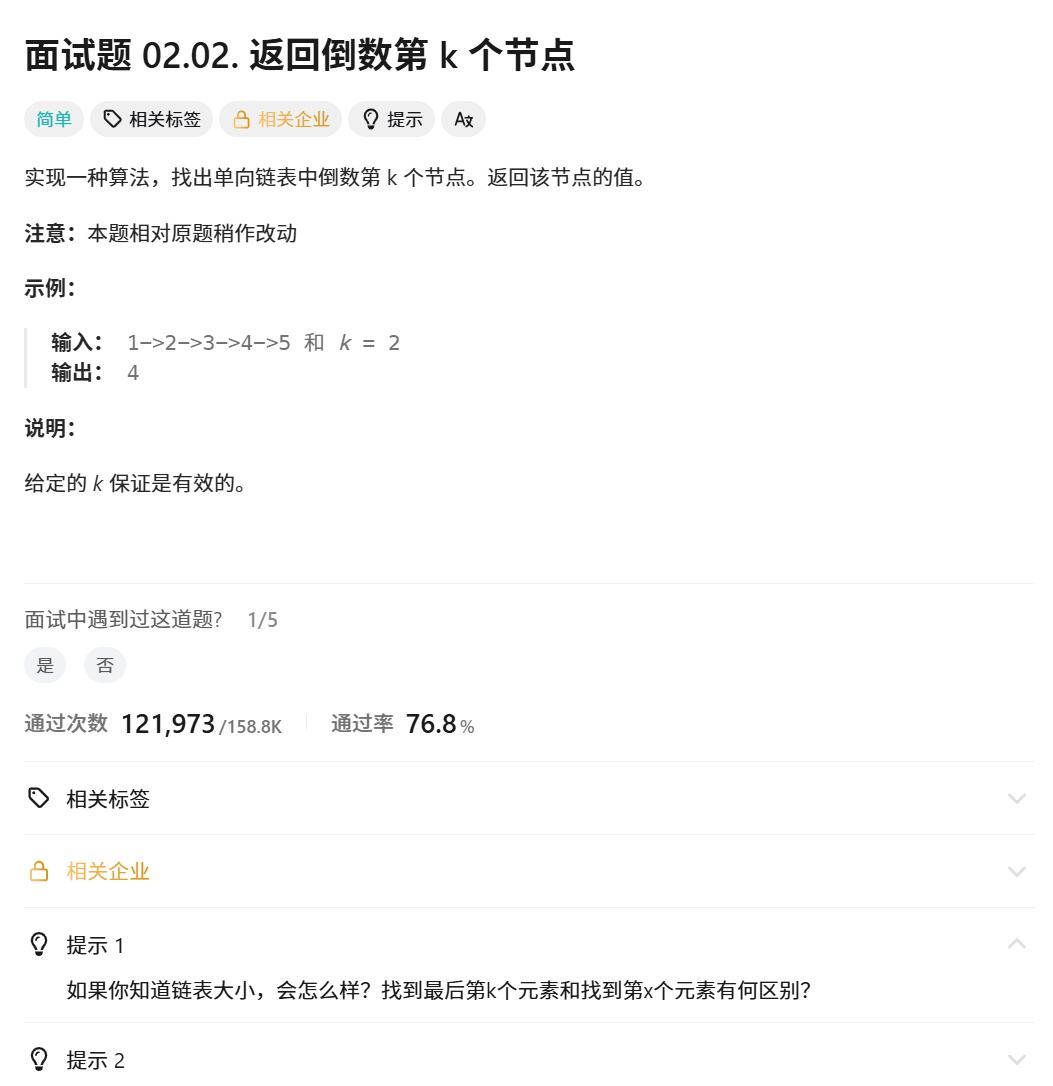
Task: Answer 是 to the interview question
Action: [x=45, y=665]
